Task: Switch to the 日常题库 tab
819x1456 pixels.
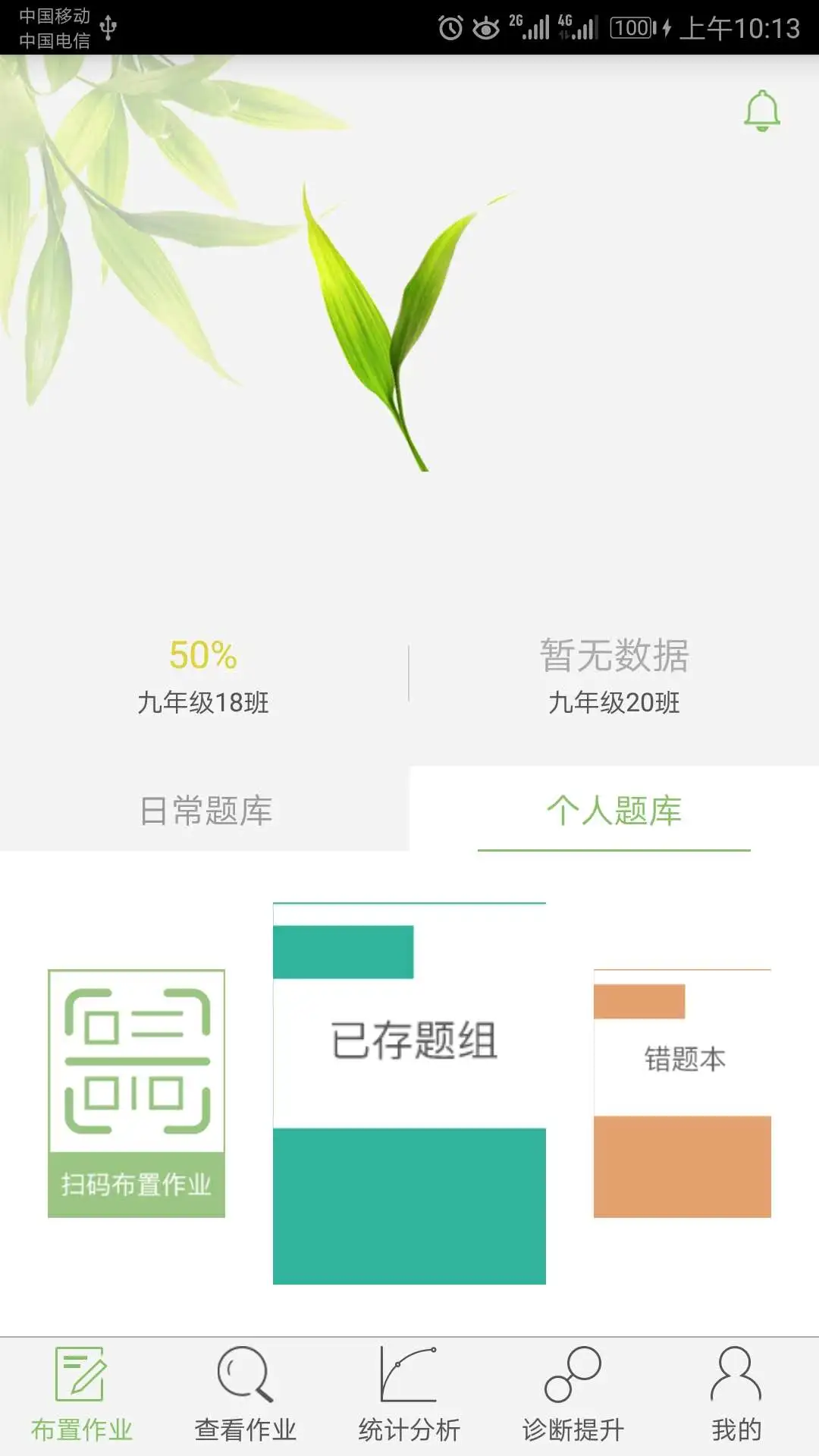Action: 206,810
